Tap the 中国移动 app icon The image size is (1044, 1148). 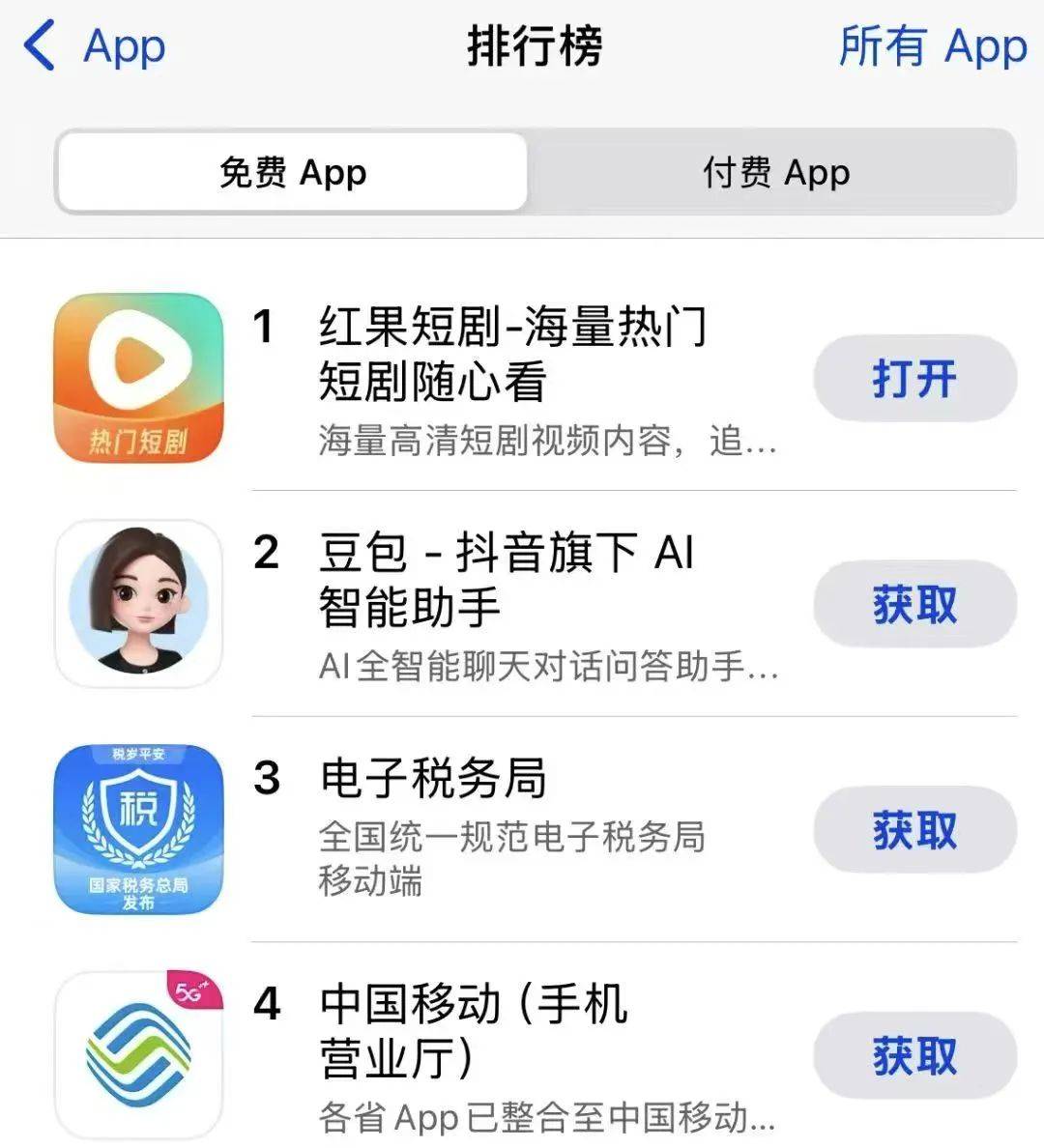[137, 1053]
